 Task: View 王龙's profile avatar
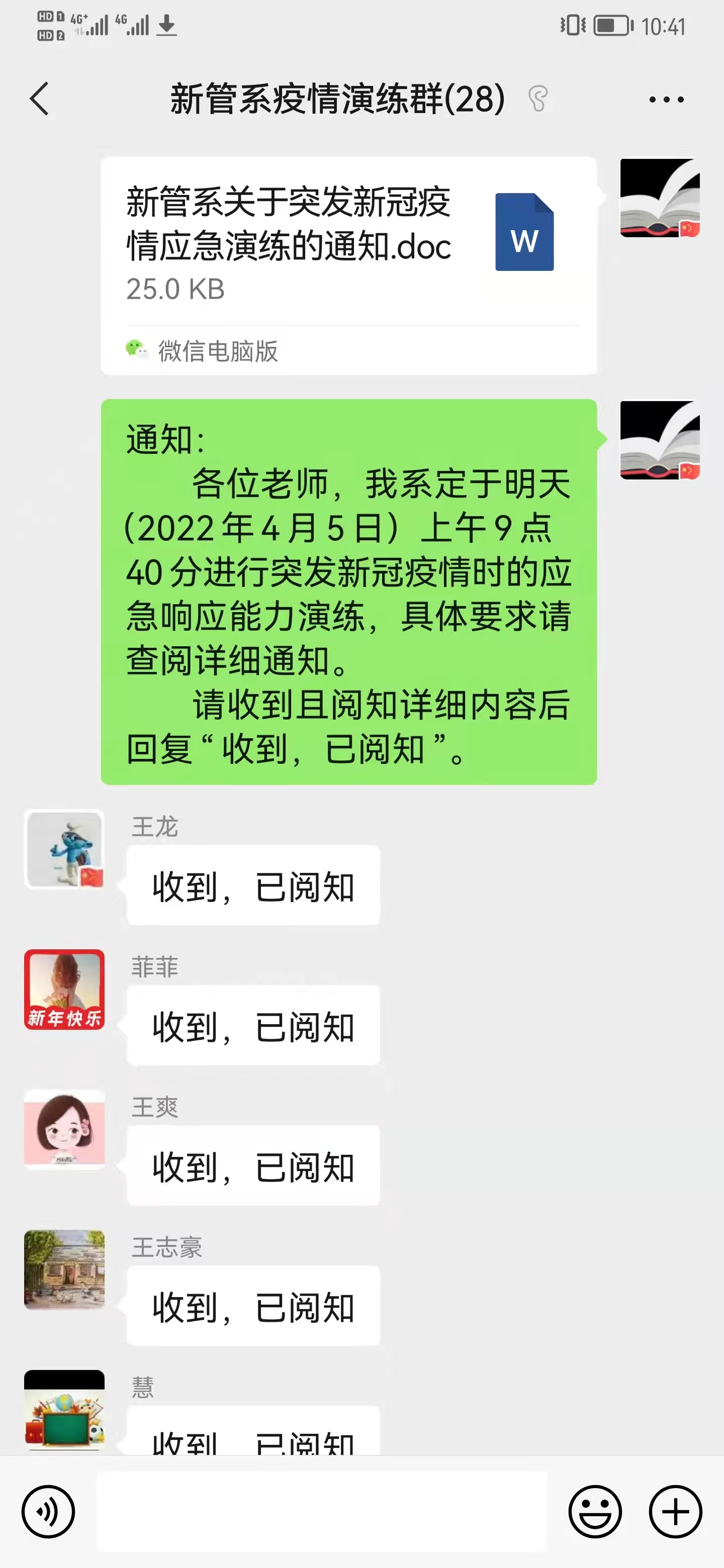coord(64,850)
